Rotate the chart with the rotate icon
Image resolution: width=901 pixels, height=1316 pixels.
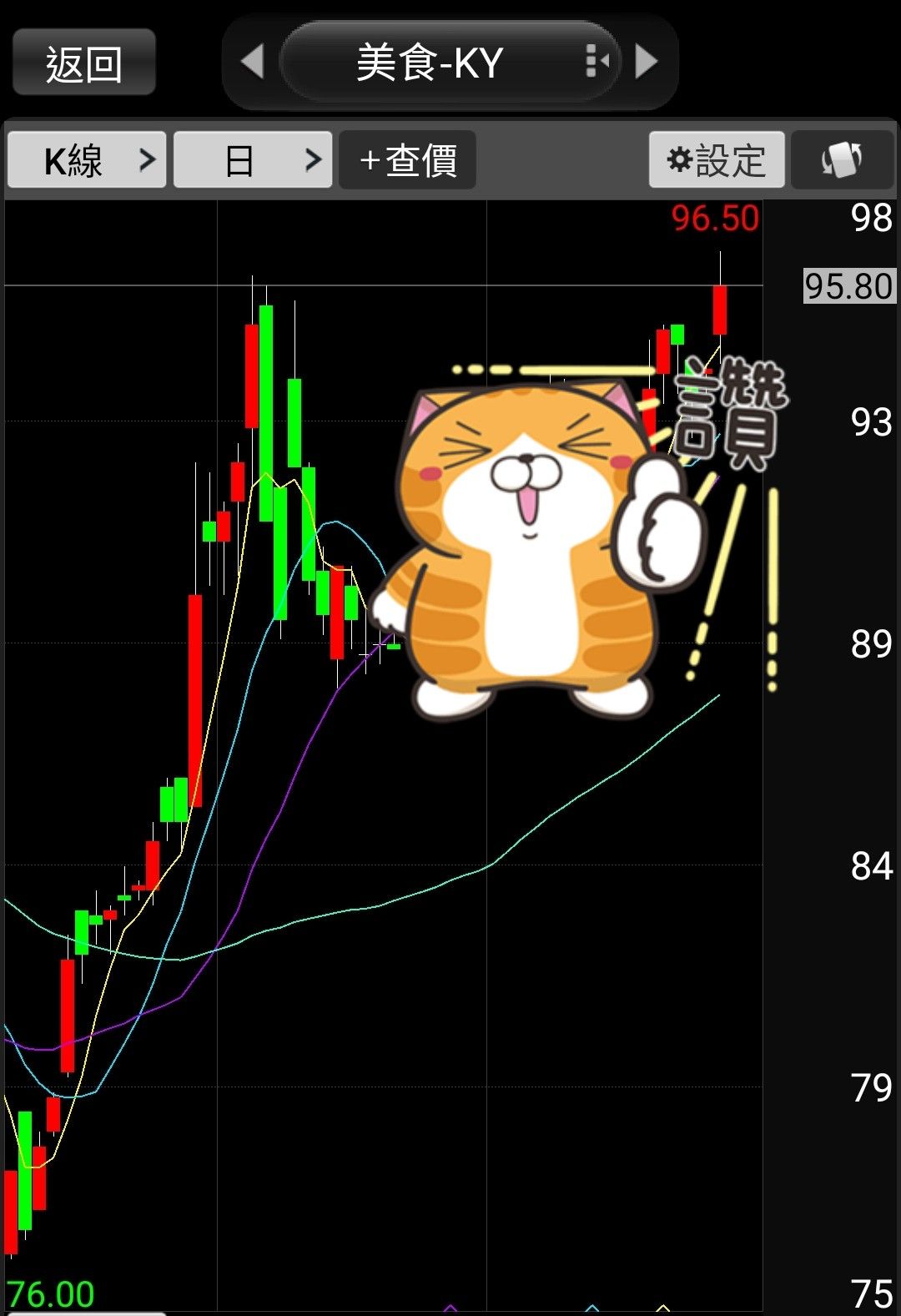841,159
